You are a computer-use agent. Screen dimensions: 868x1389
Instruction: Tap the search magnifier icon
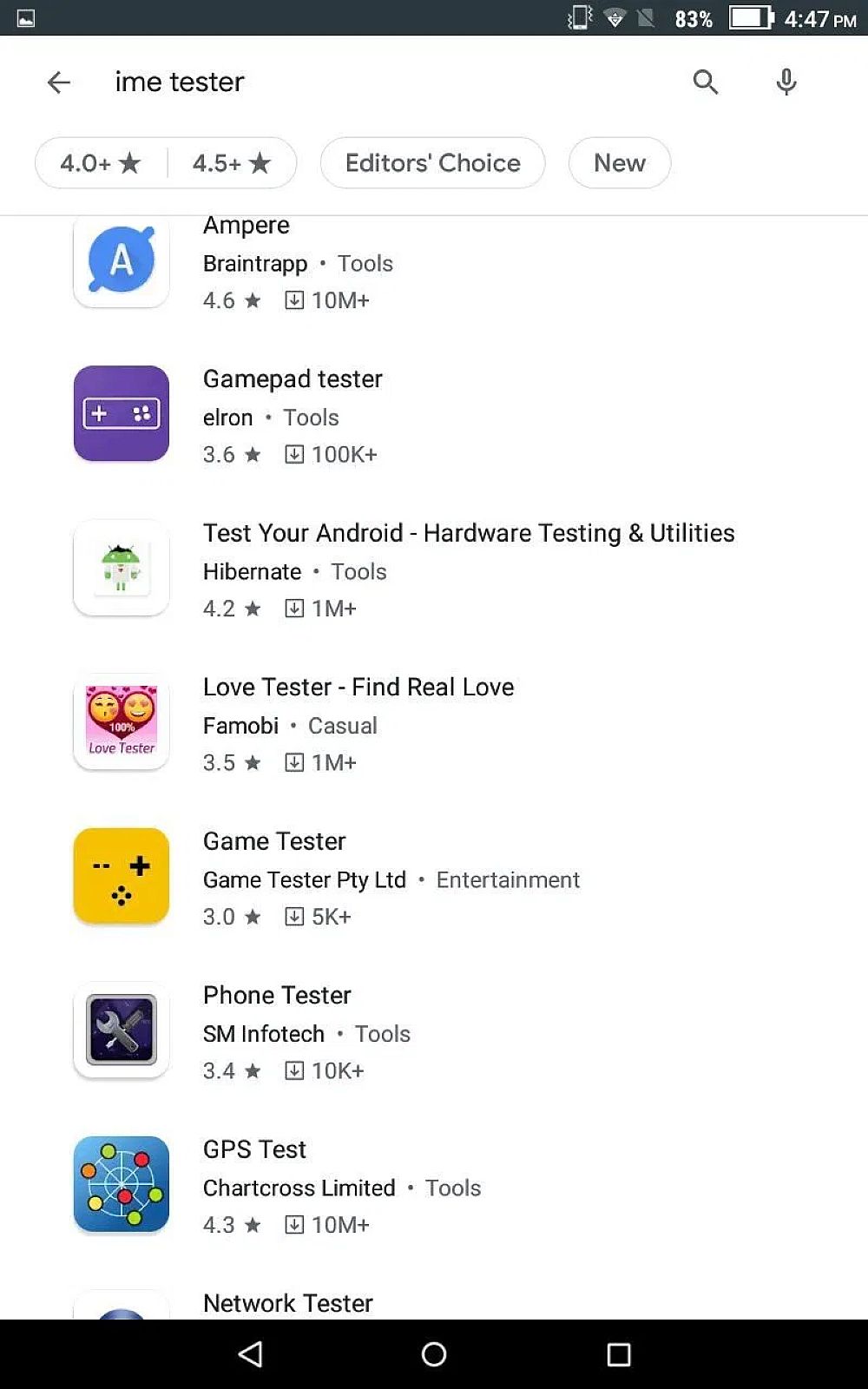pos(705,82)
